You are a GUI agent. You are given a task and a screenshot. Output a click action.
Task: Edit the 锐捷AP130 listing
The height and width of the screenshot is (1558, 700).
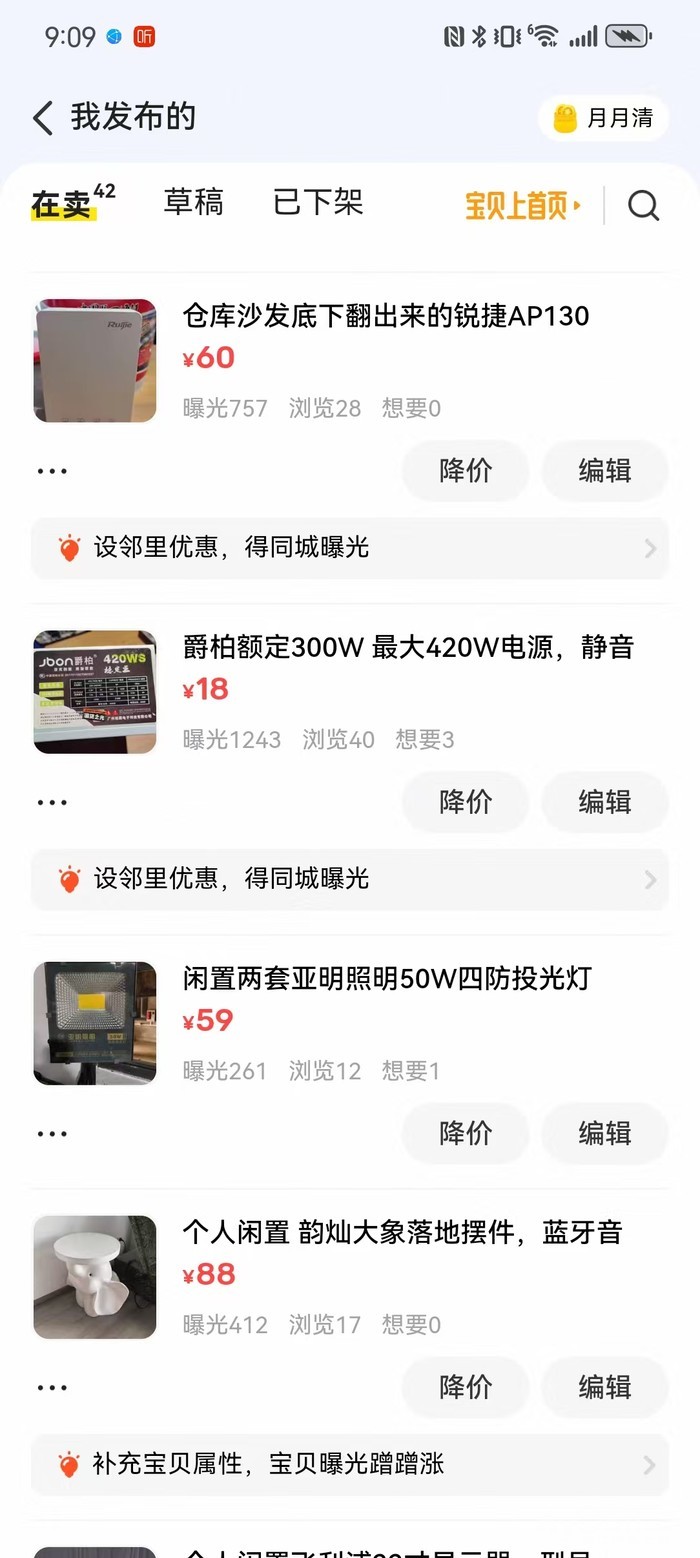click(x=604, y=471)
